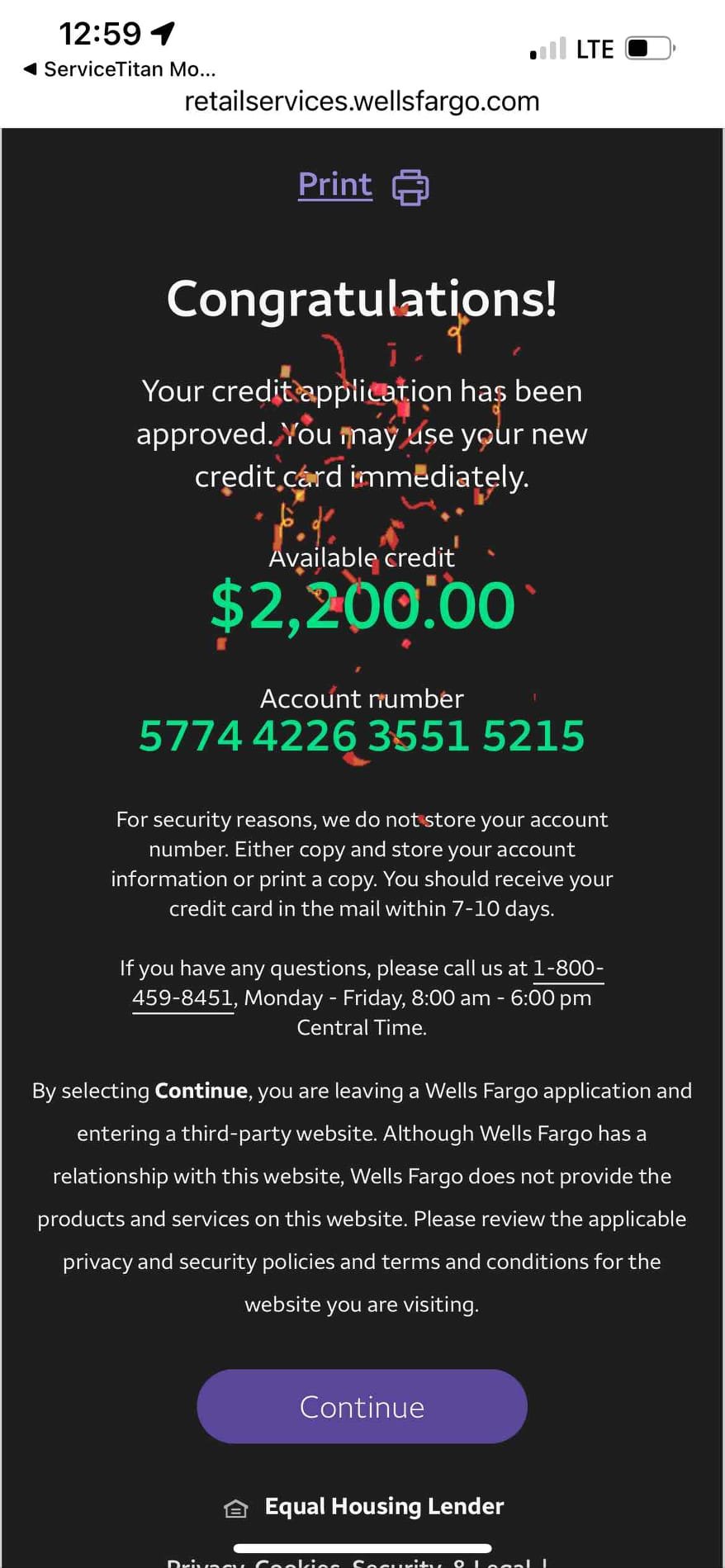This screenshot has width=725, height=1568.
Task: Open the Privacy, Cookies, Security & Legal link
Action: 355,1561
